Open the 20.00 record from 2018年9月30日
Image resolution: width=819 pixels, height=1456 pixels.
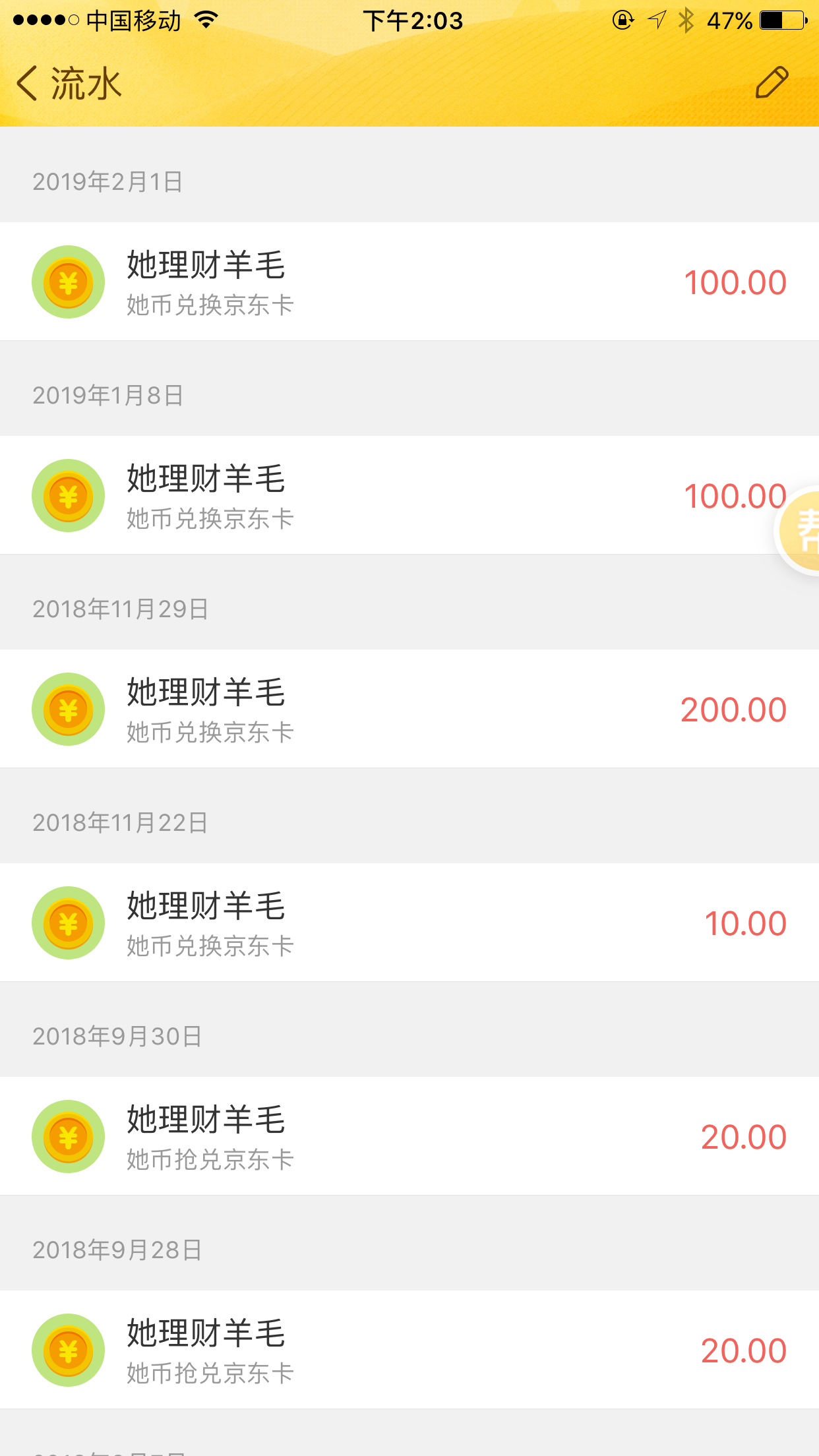click(409, 1136)
